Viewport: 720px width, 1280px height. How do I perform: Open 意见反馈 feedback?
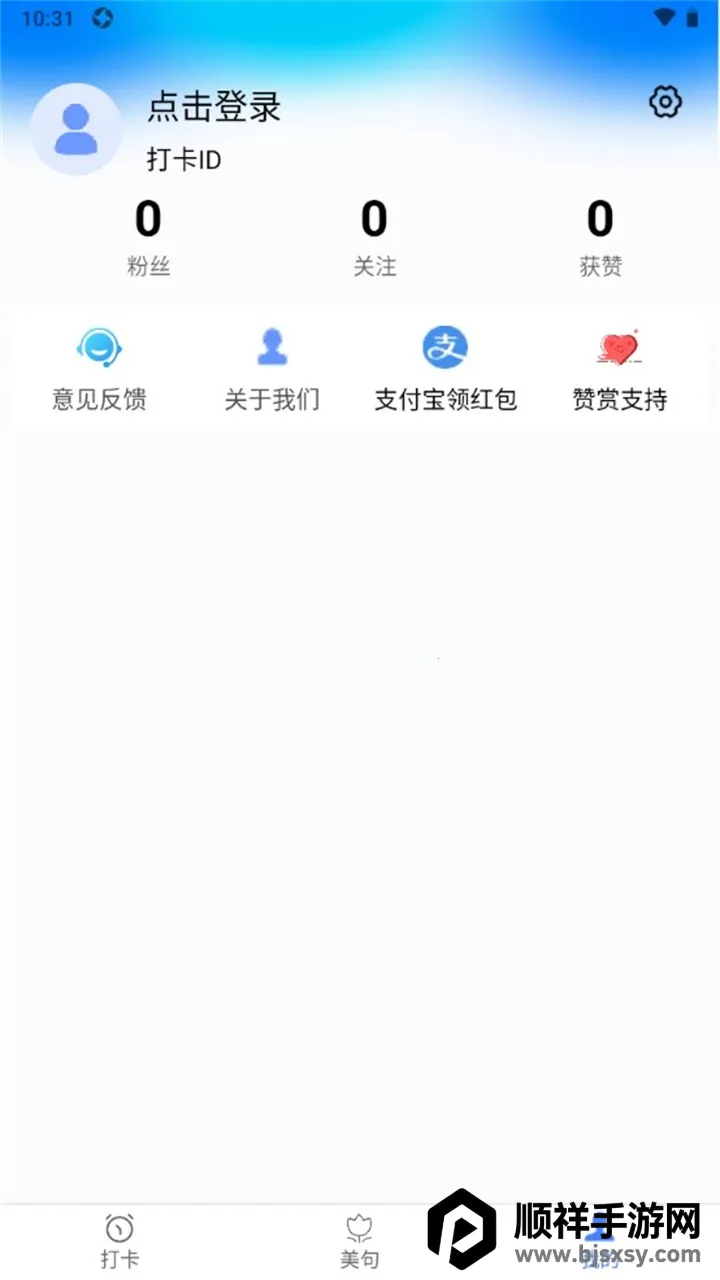(99, 370)
